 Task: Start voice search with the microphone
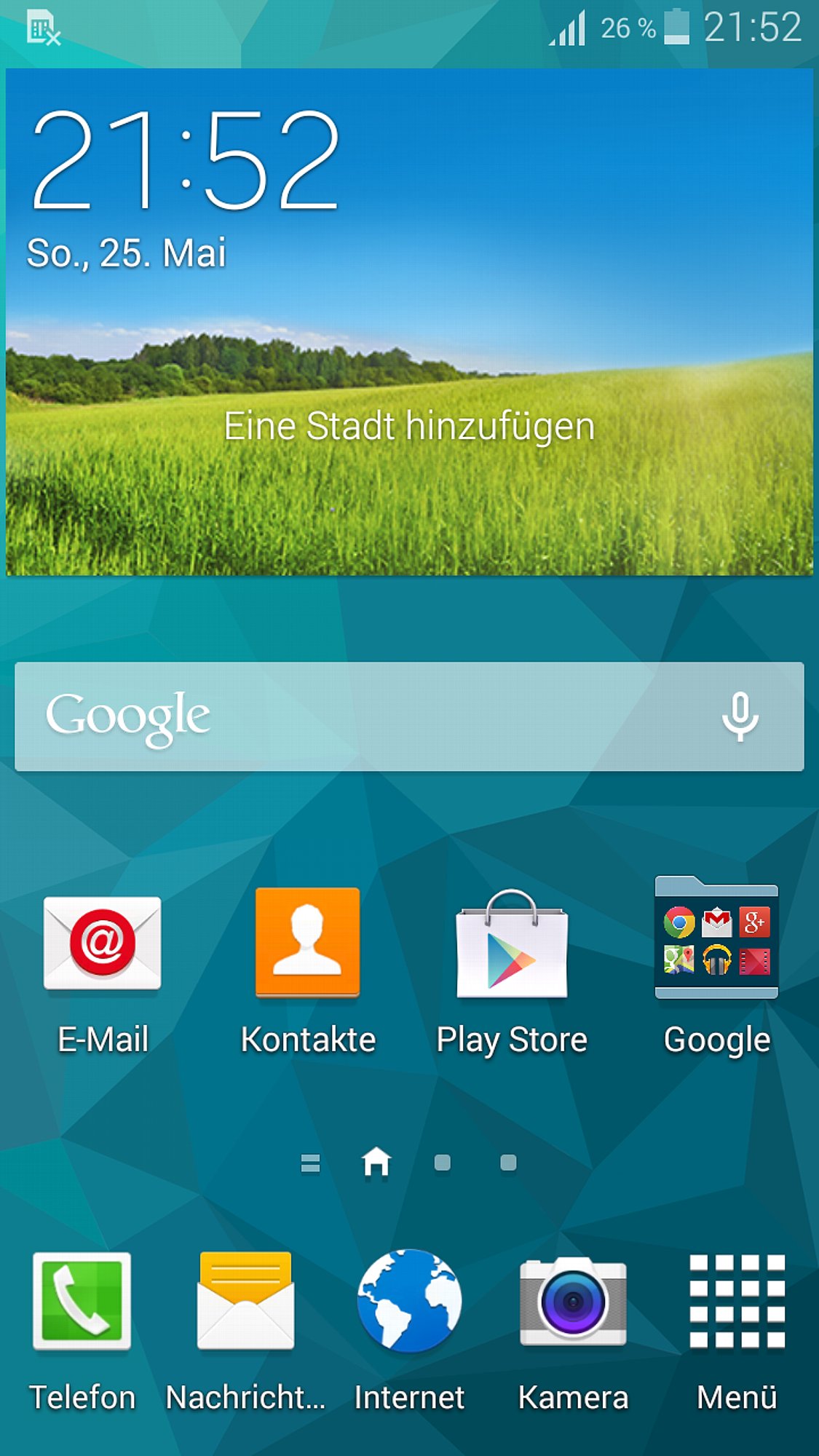coord(740,716)
